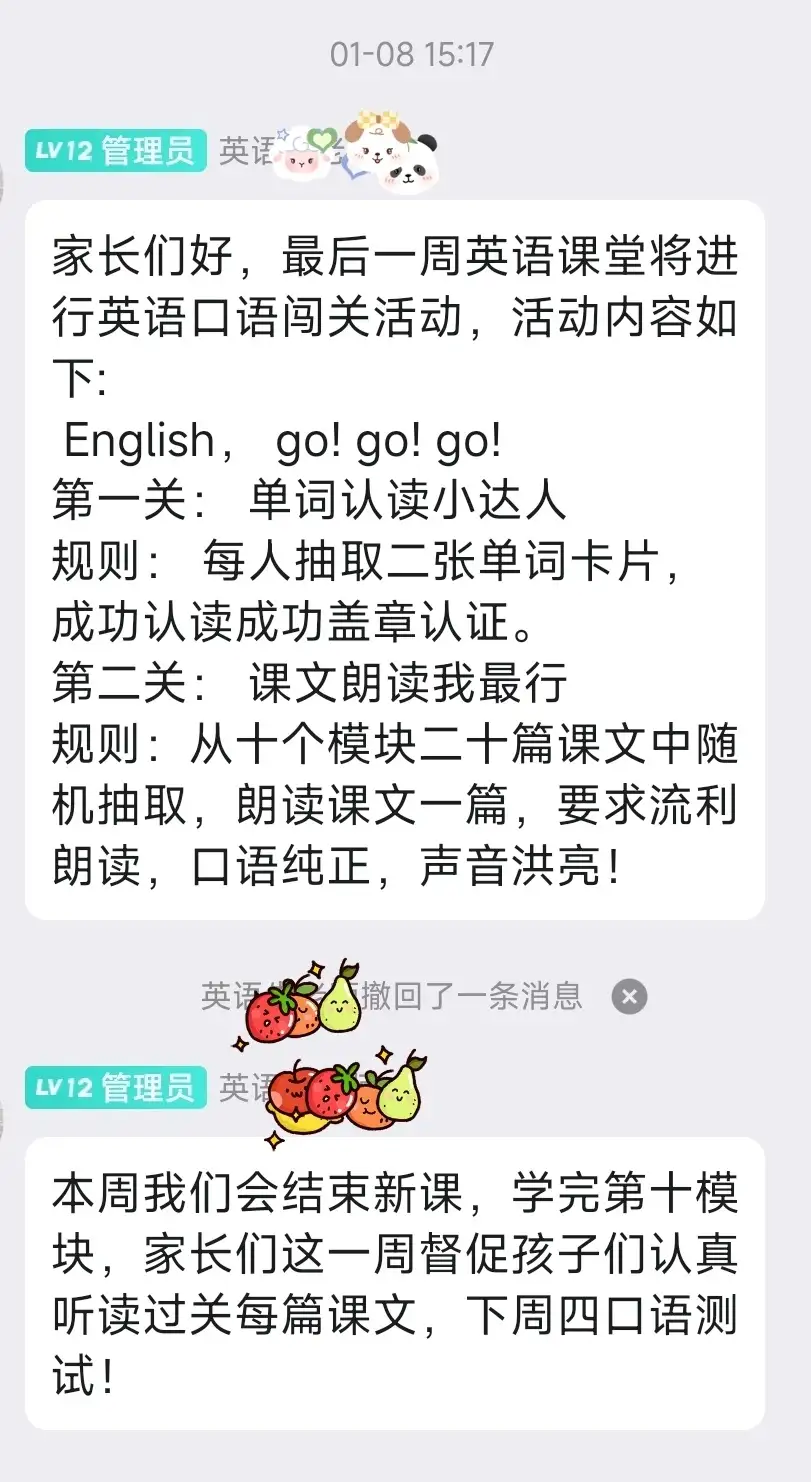
Task: Open the LV12 管理员 badge above the 本周我们会结束新课 message
Action: [x=115, y=1087]
